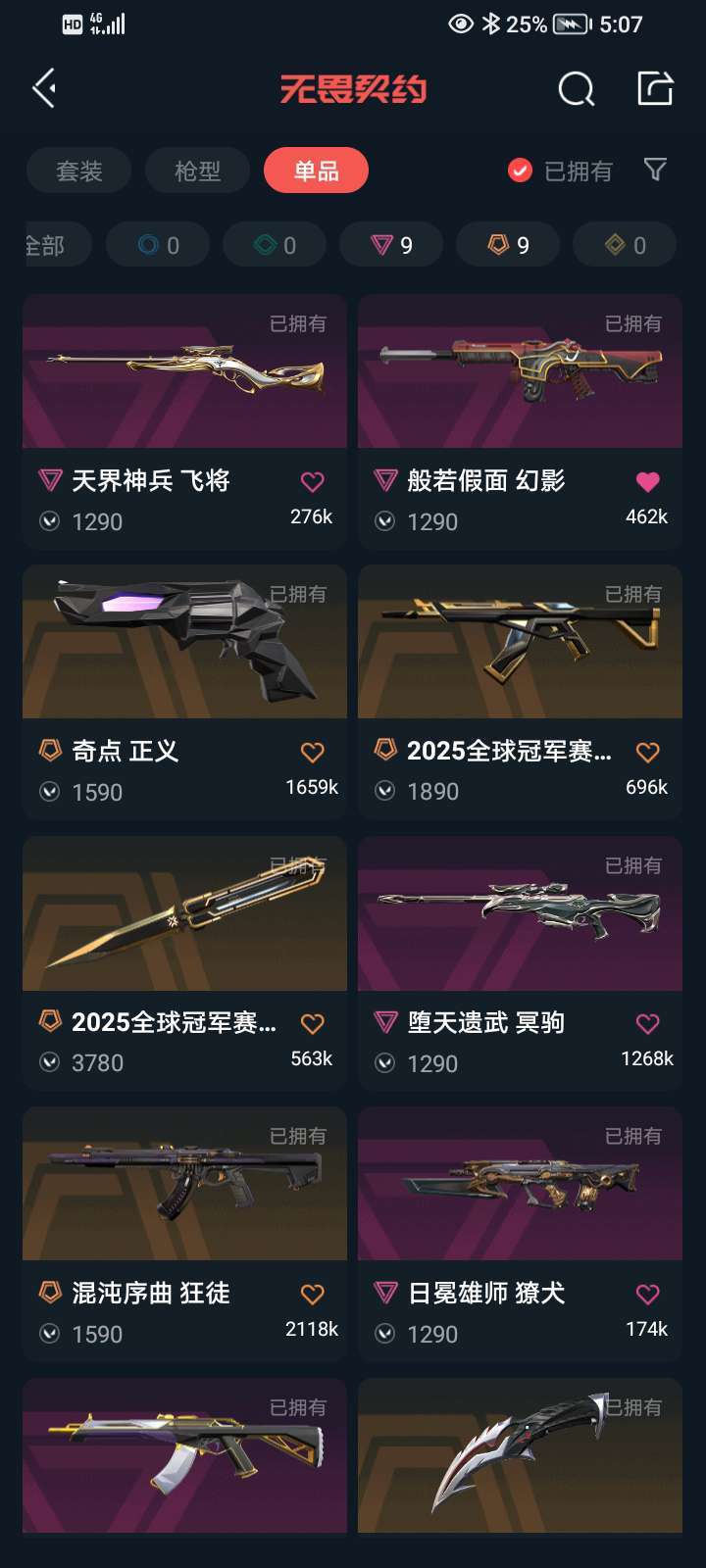Open the funnel filter options
706x1568 pixels.
point(655,171)
